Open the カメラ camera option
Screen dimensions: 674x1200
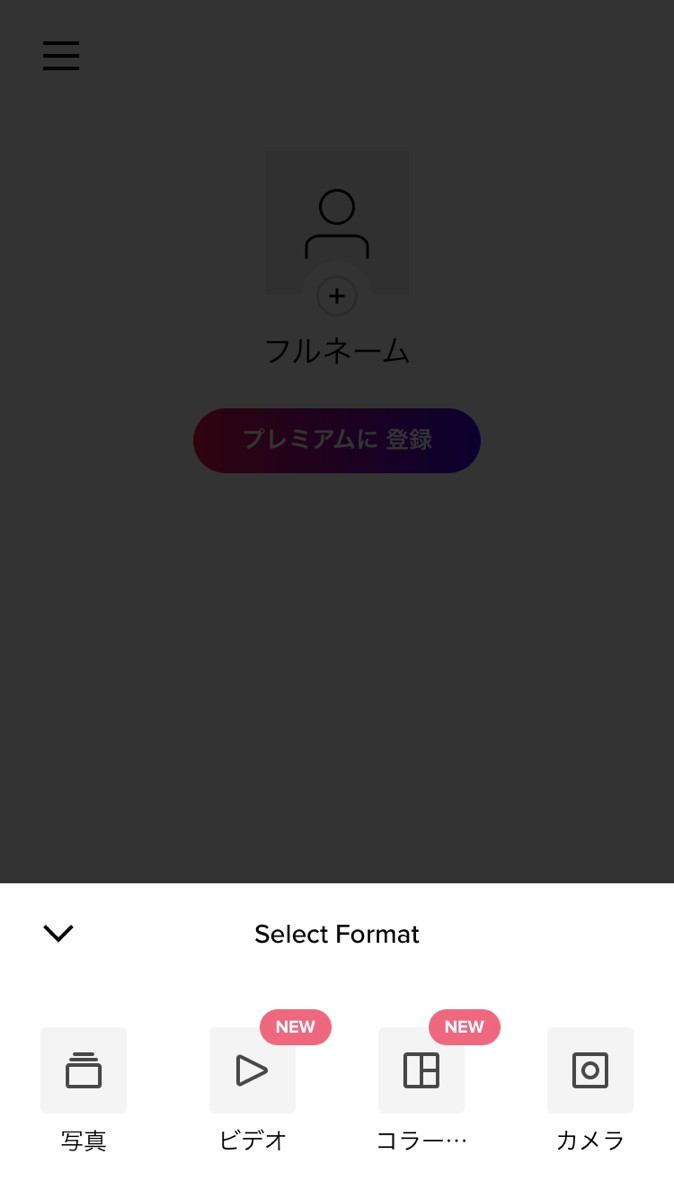click(x=590, y=1071)
